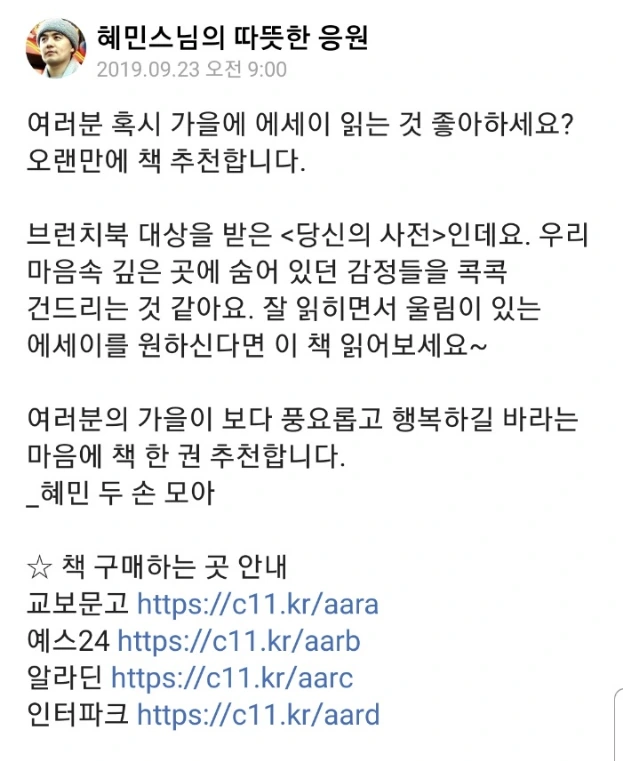Screen dimensions: 623x761
Task: Open the 교보문고 link c11.kr/aara
Action: click(258, 605)
